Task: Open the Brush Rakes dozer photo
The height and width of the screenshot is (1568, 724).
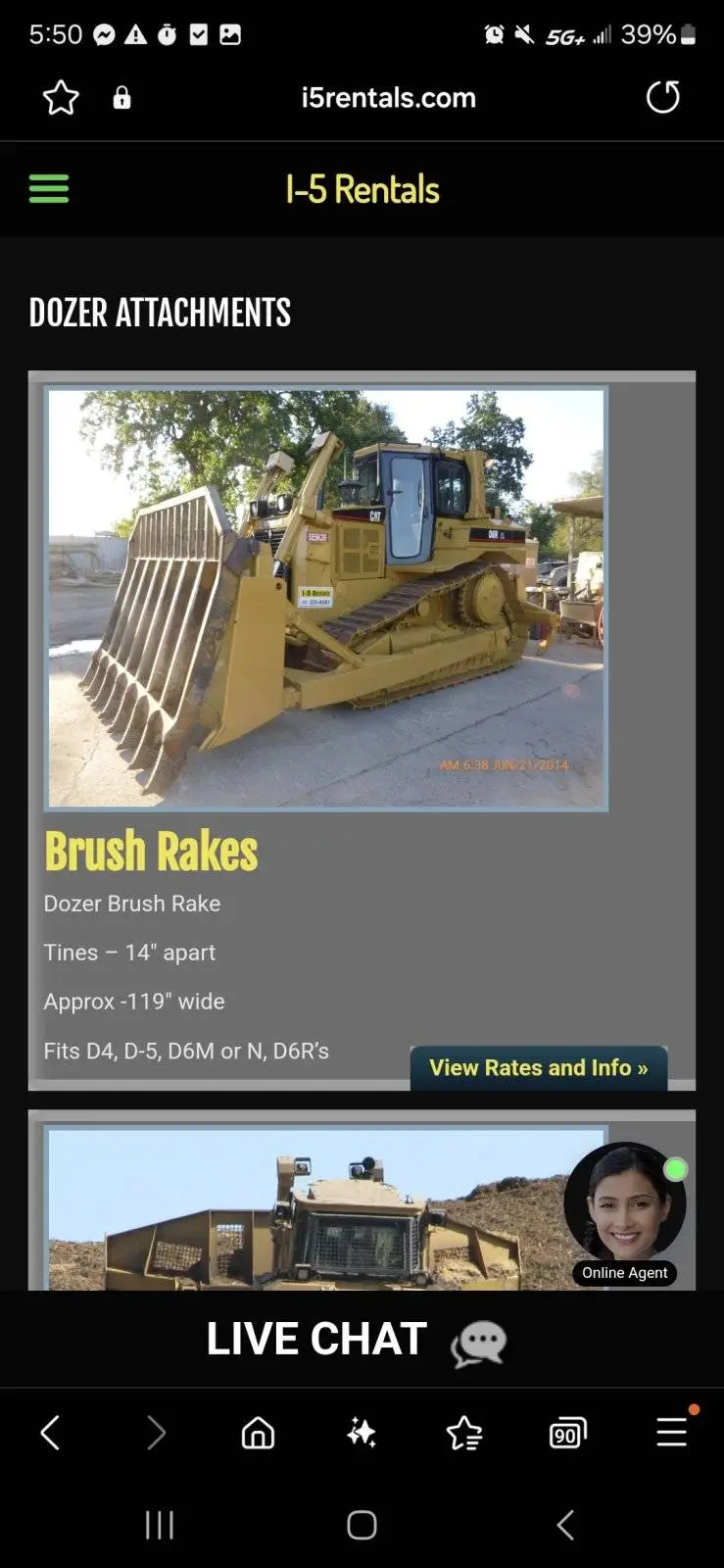Action: pos(326,598)
